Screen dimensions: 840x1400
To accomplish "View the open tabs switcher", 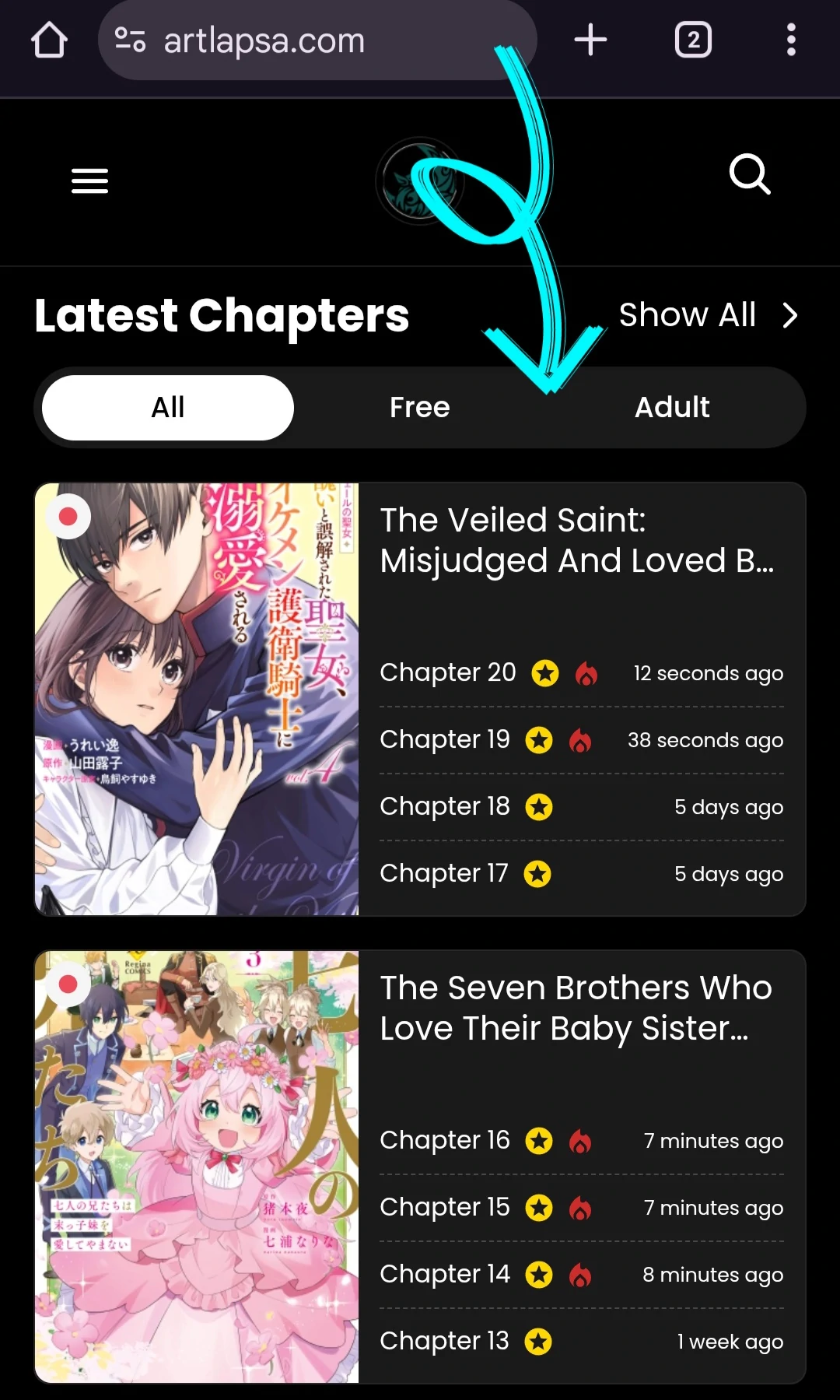I will click(x=693, y=40).
